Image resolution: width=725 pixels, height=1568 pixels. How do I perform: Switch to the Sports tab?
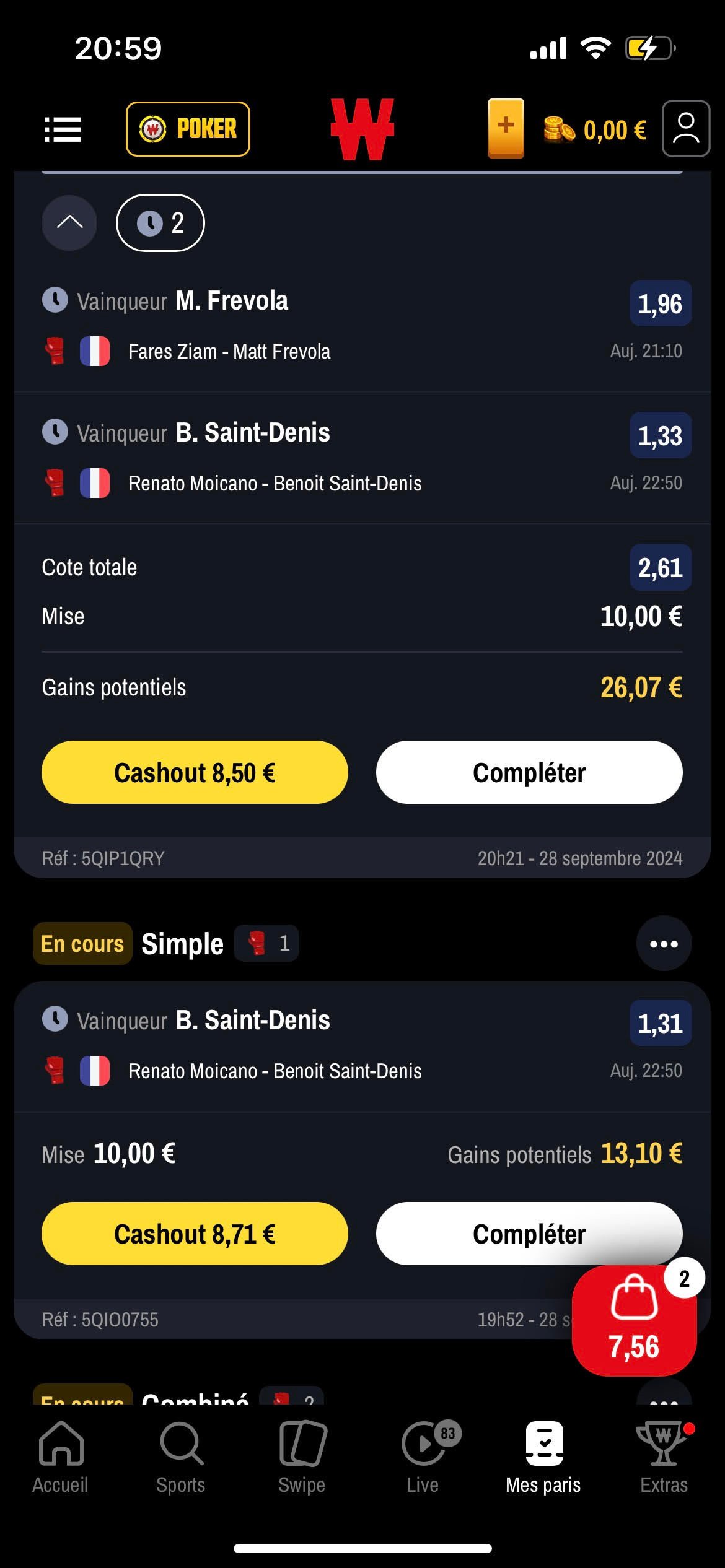click(181, 1458)
